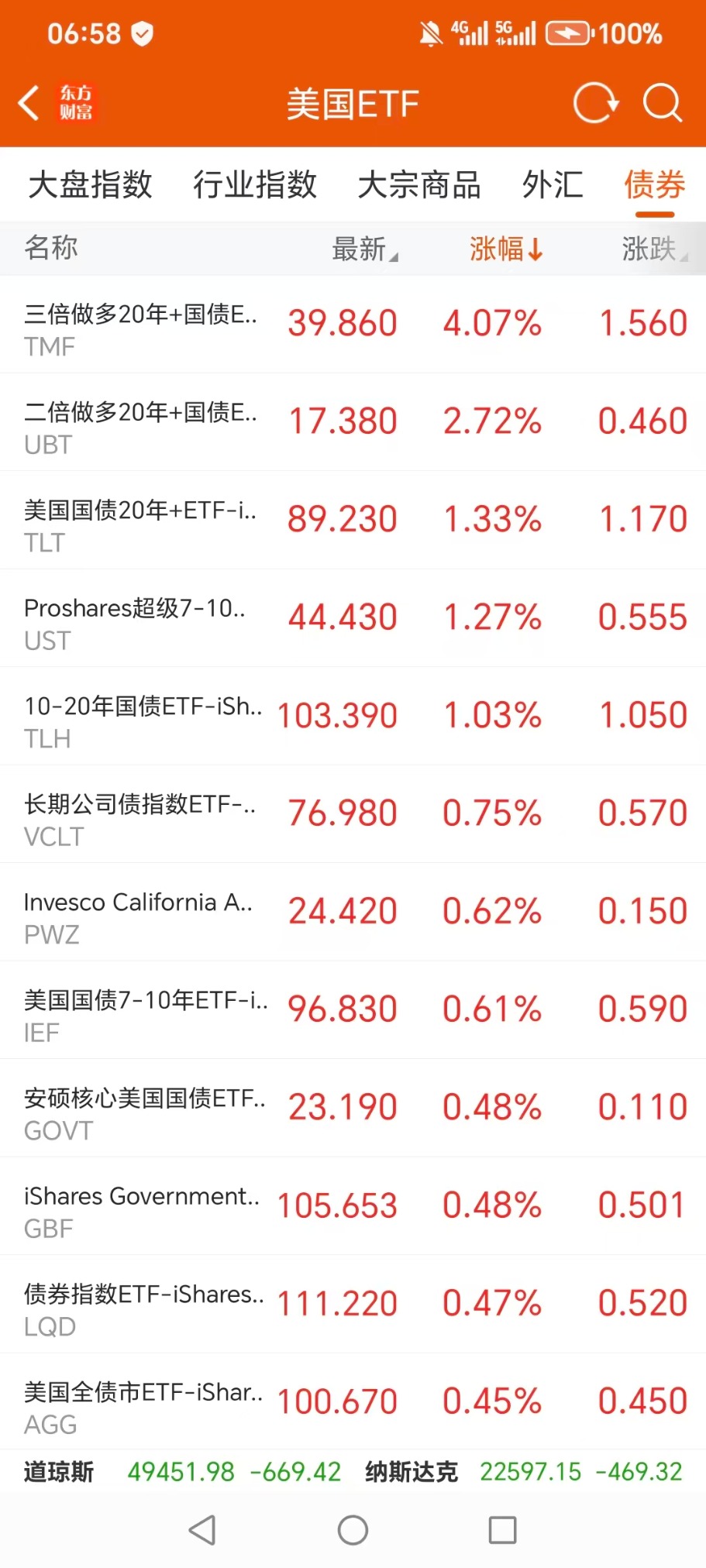Select the 大宗商品 tab
This screenshot has width=706, height=1568.
pos(419,185)
